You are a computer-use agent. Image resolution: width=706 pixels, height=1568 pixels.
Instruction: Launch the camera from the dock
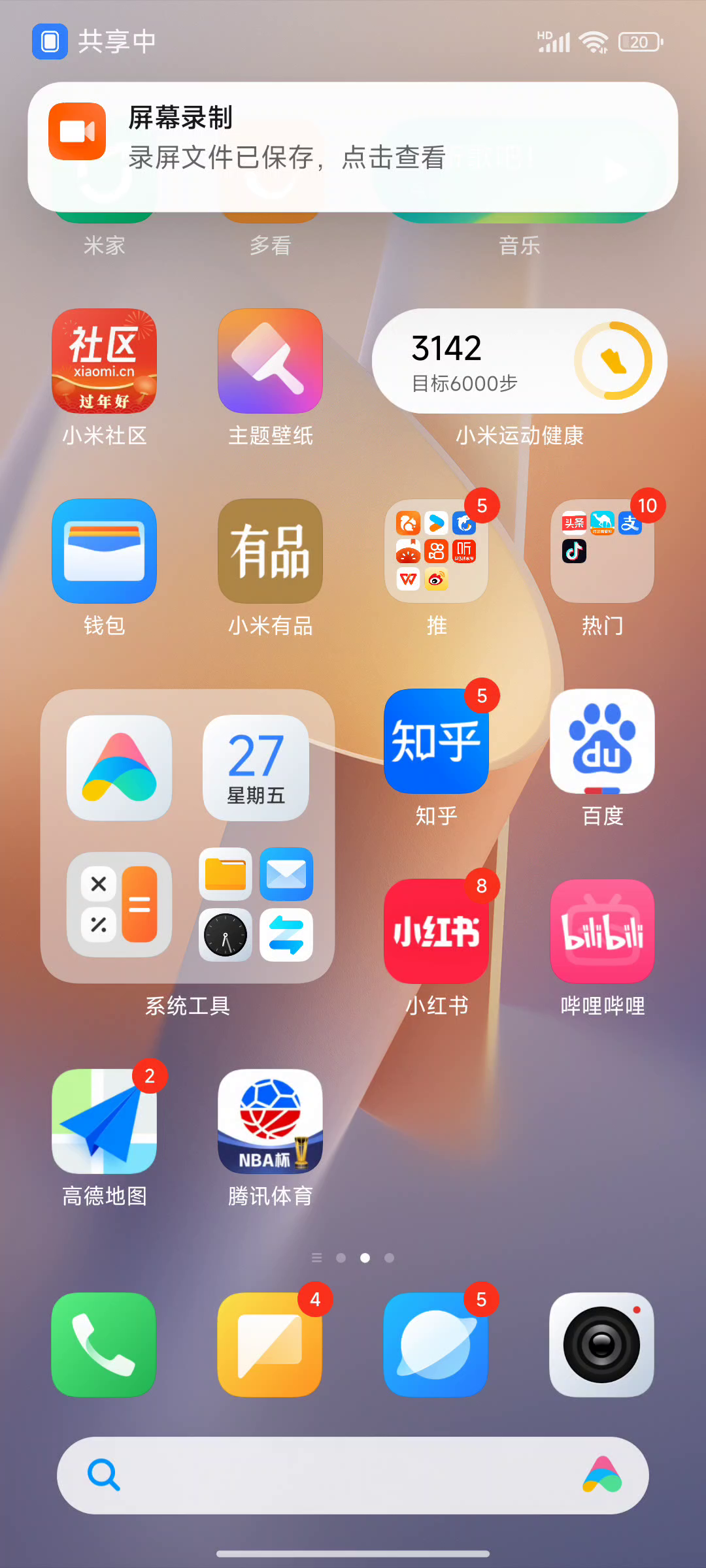602,1345
